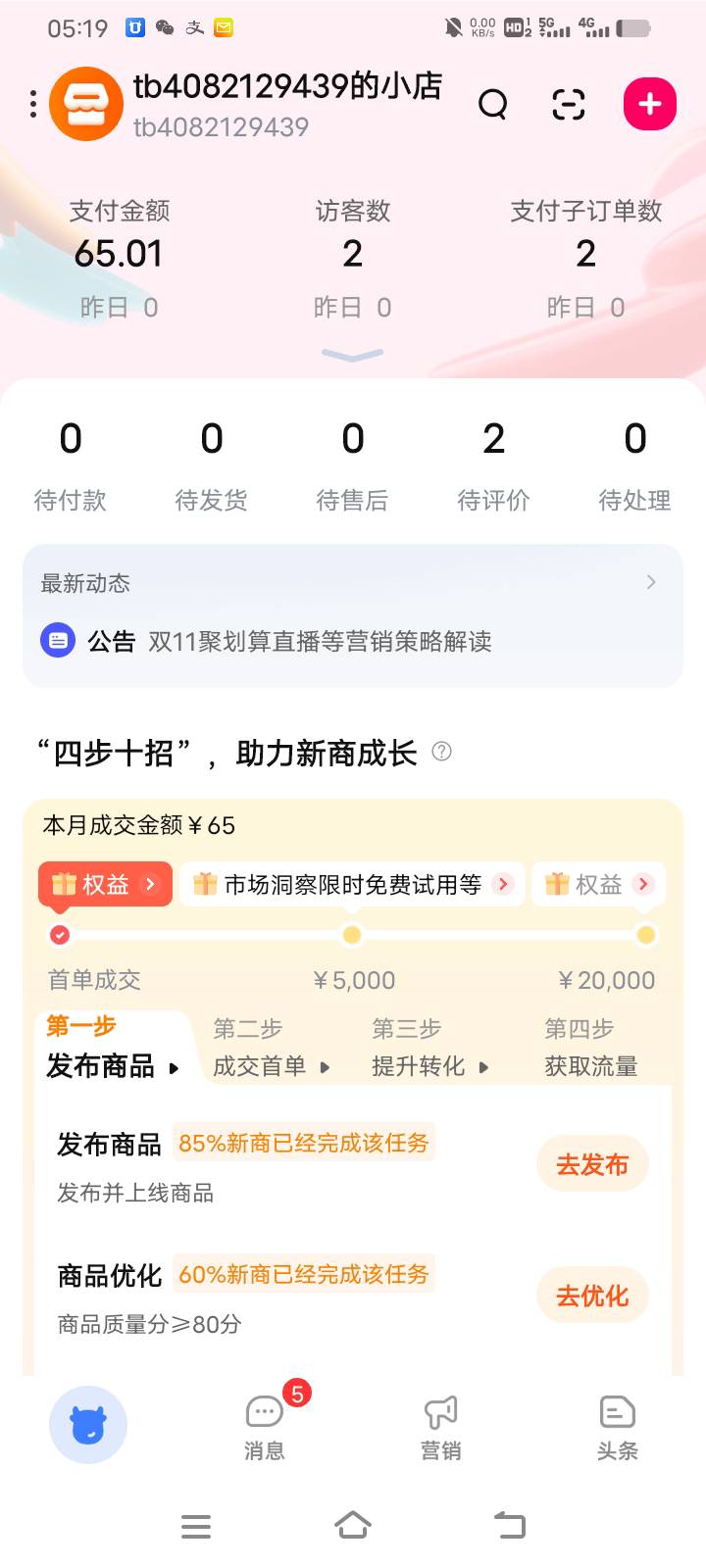
Task: Open the 最新动态 announcement card
Action: tap(352, 615)
